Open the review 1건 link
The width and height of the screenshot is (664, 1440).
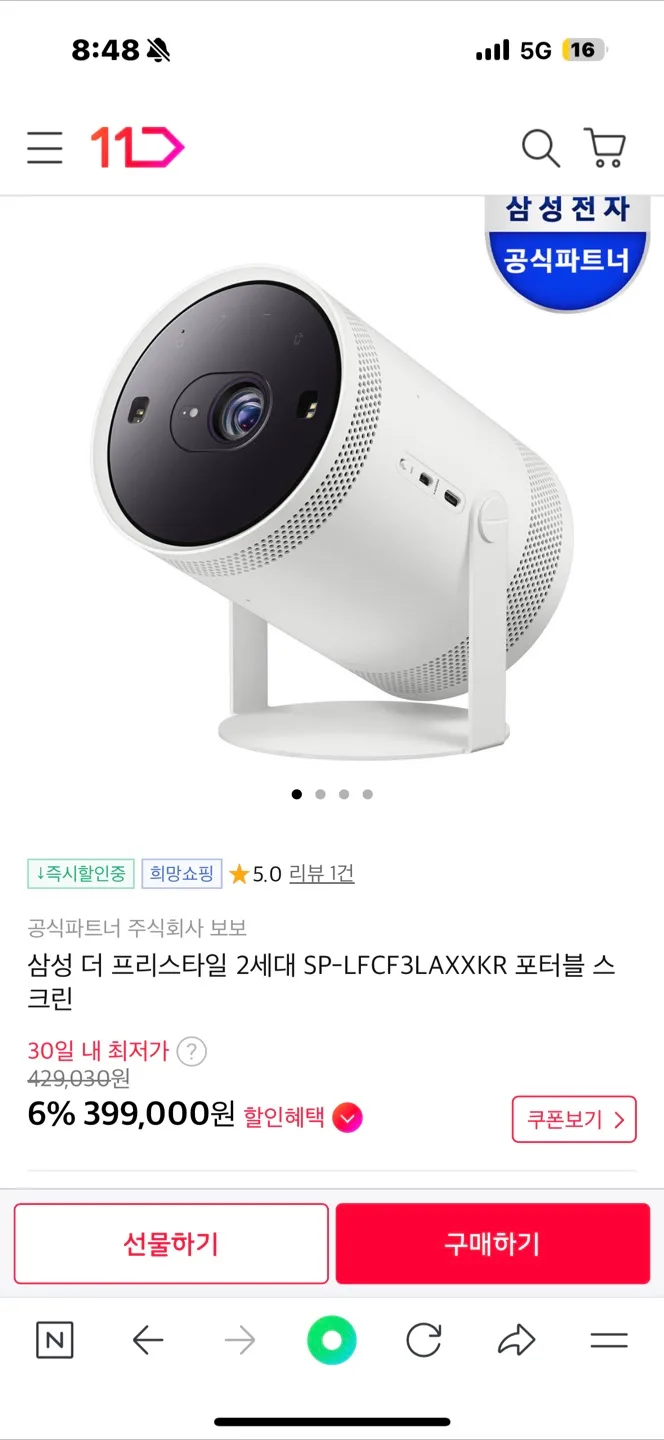321,874
